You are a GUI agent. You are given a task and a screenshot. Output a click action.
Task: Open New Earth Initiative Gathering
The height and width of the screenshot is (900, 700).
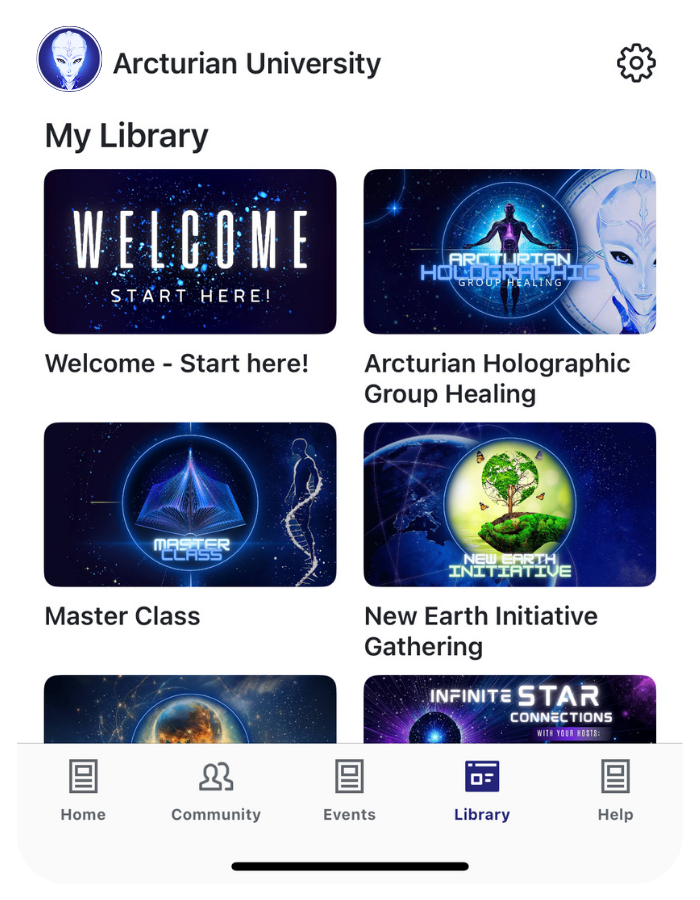[509, 504]
